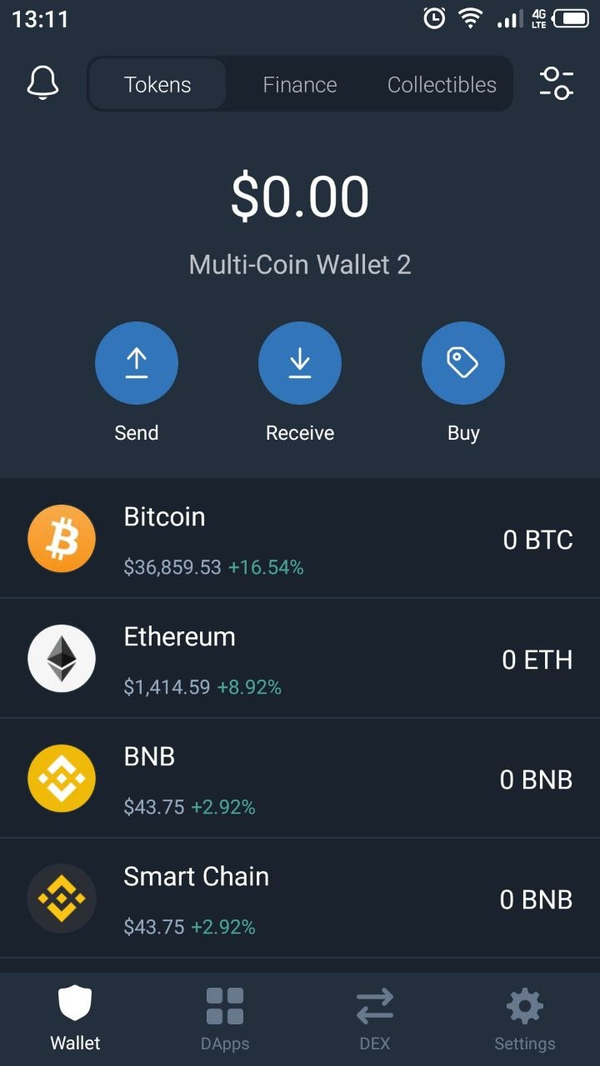Tap the Buy button

click(x=463, y=364)
